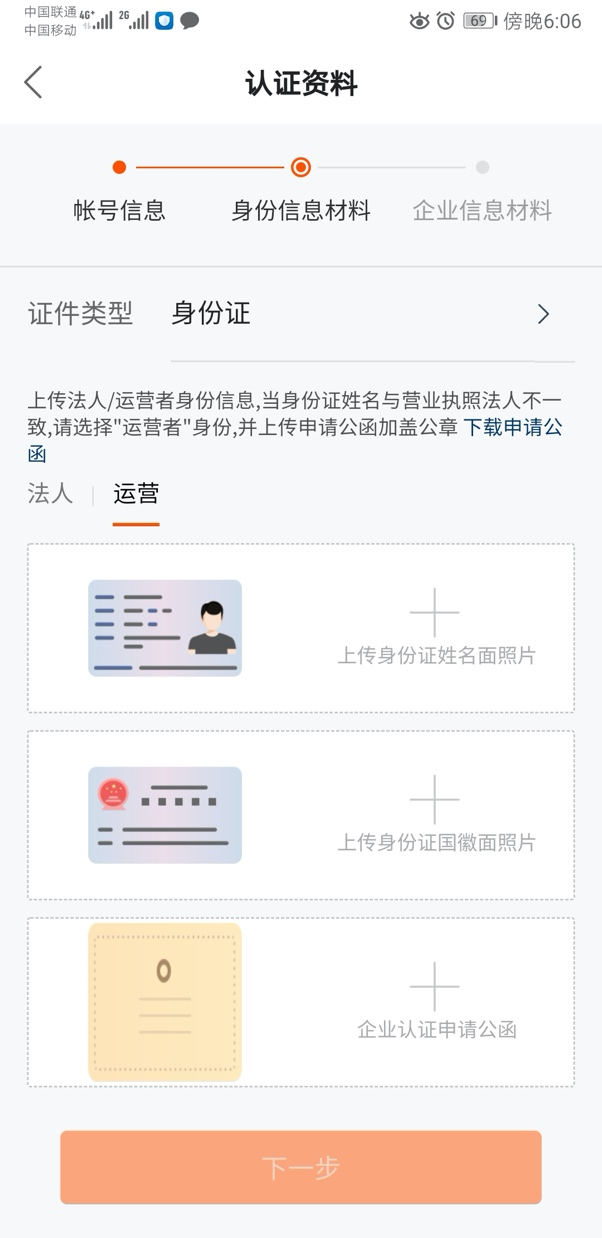Tap the 下一步 next step button
The image size is (602, 1238).
(x=301, y=1167)
